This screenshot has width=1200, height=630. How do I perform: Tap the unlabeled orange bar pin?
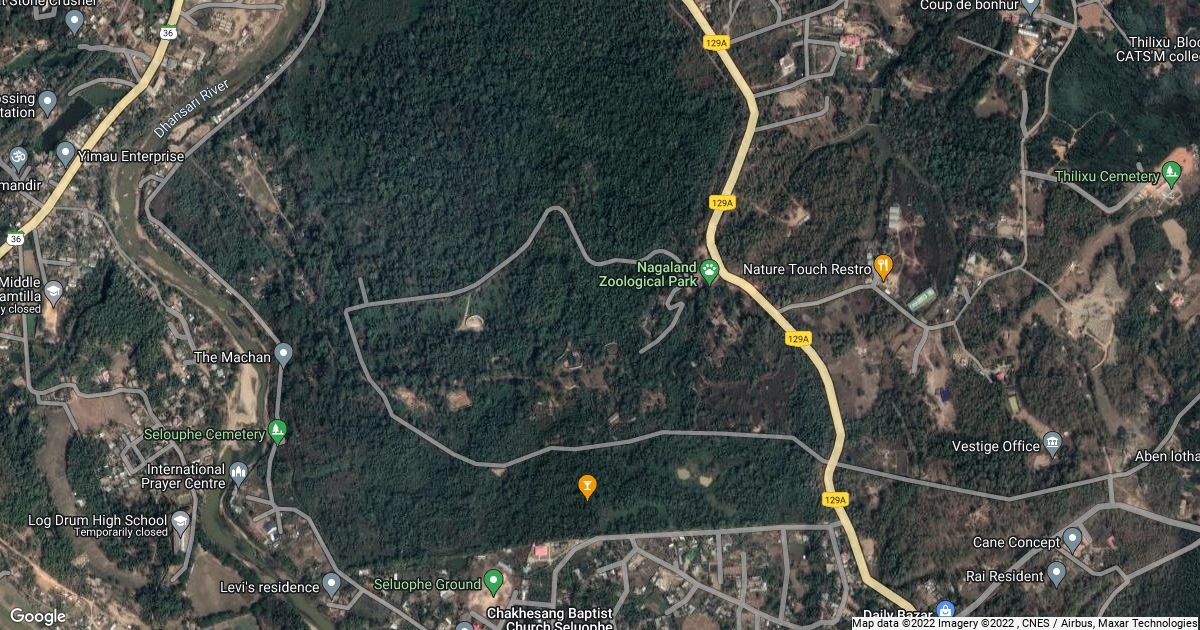tap(588, 487)
